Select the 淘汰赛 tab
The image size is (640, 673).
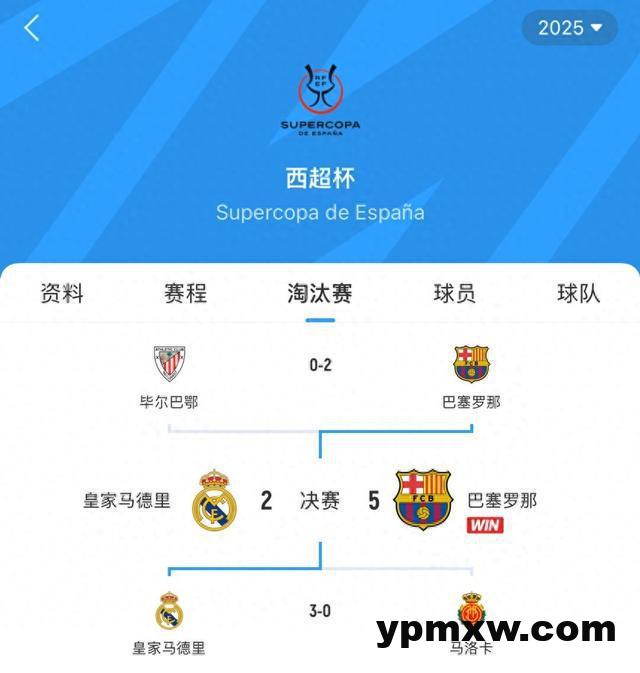click(x=320, y=293)
